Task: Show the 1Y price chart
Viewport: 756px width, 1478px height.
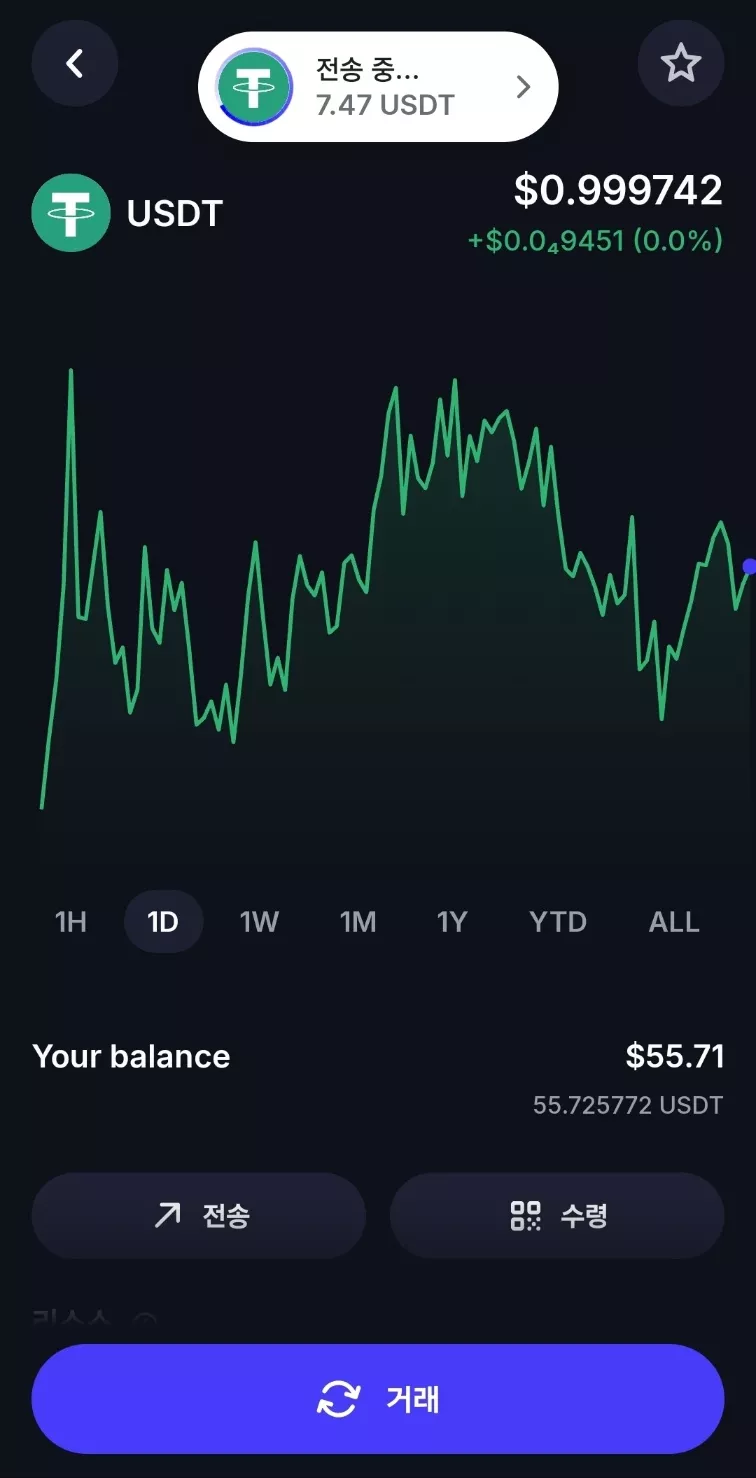Action: (452, 921)
